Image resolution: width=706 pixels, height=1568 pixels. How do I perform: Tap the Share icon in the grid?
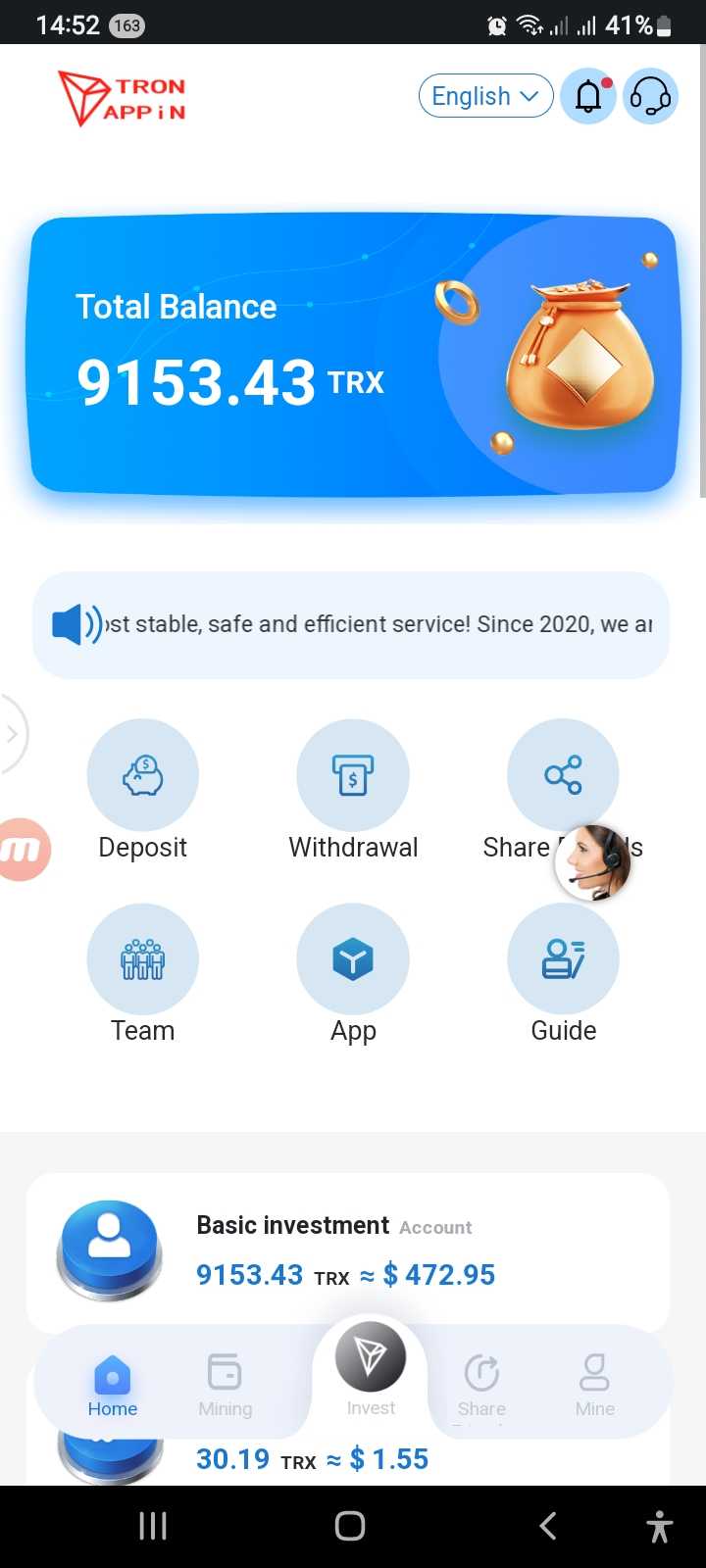point(563,775)
